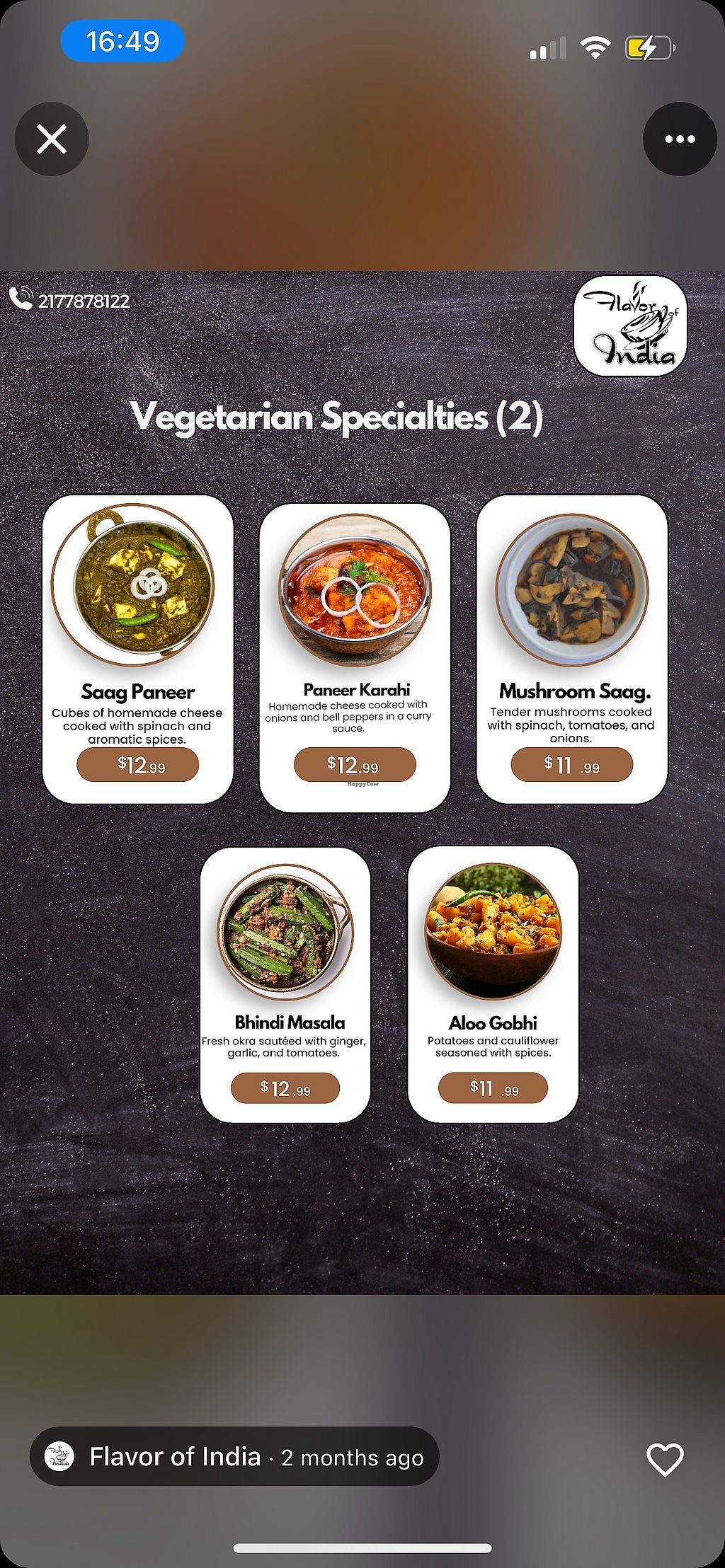Close the photo viewer
725x1568 pixels.
tap(52, 139)
